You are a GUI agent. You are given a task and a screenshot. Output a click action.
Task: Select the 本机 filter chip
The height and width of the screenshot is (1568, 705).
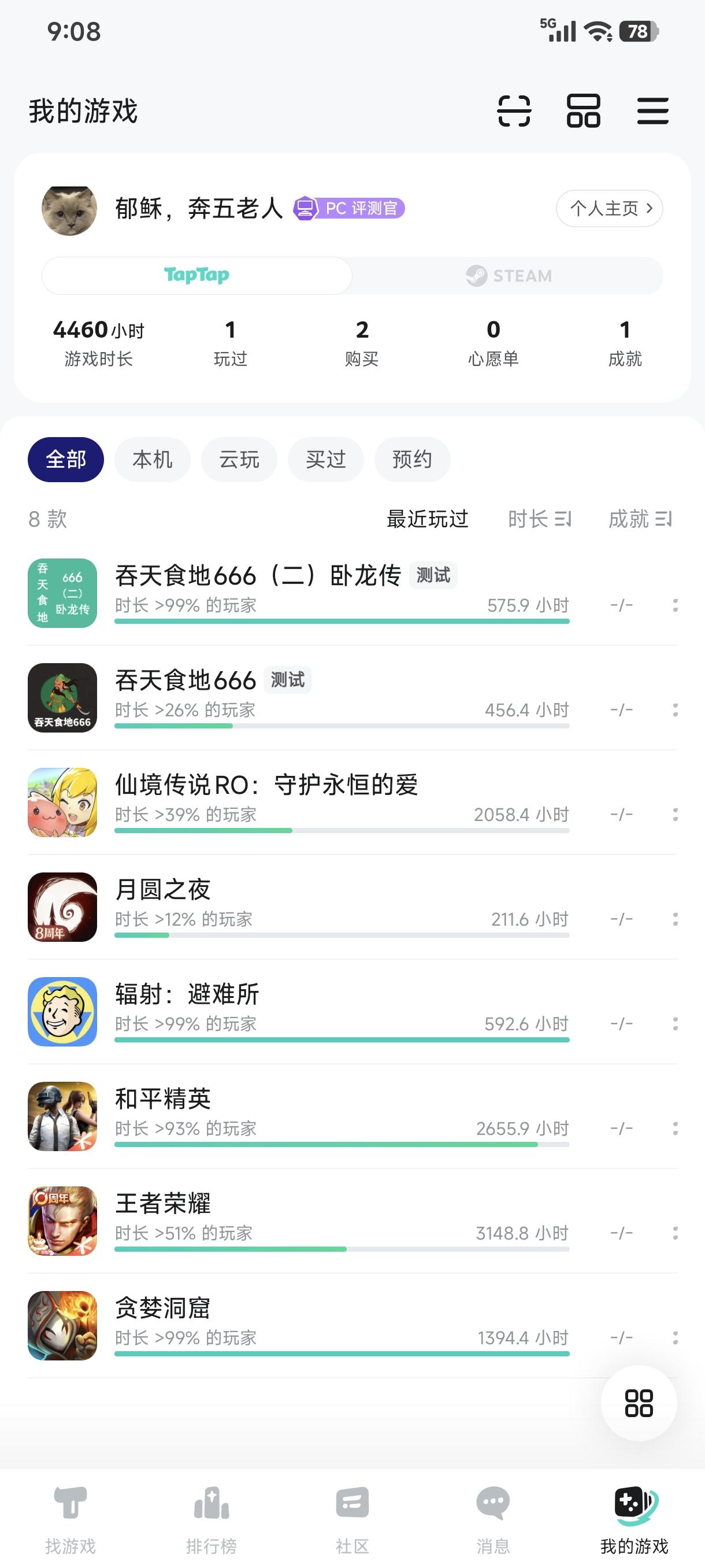(x=152, y=460)
